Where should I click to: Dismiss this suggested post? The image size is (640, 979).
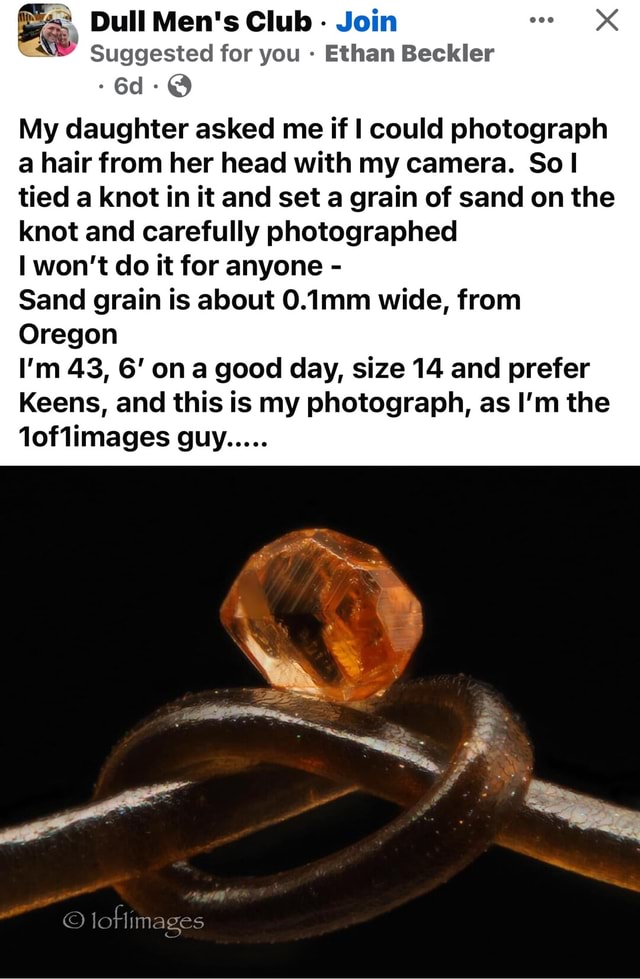tap(606, 21)
